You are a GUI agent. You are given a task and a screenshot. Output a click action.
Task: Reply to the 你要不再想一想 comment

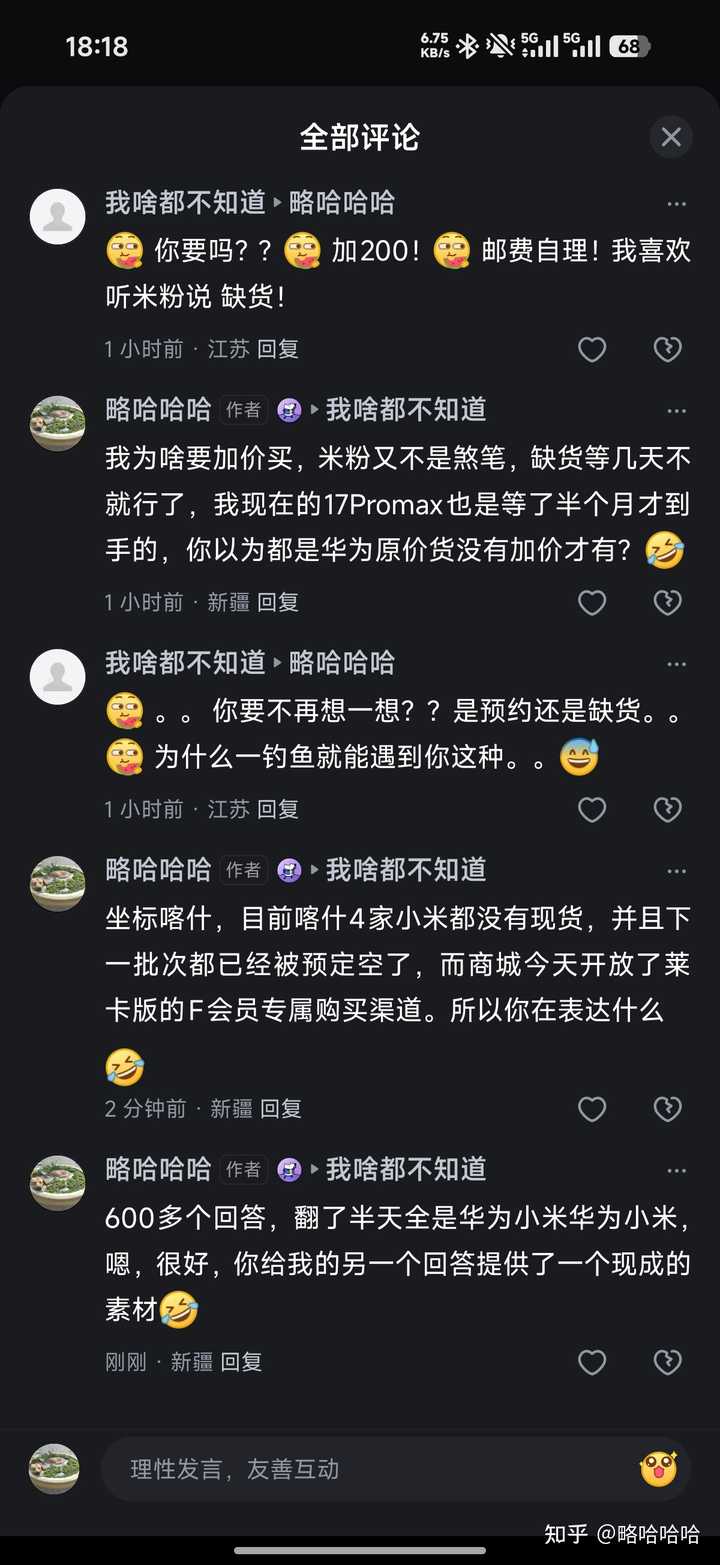pos(278,809)
